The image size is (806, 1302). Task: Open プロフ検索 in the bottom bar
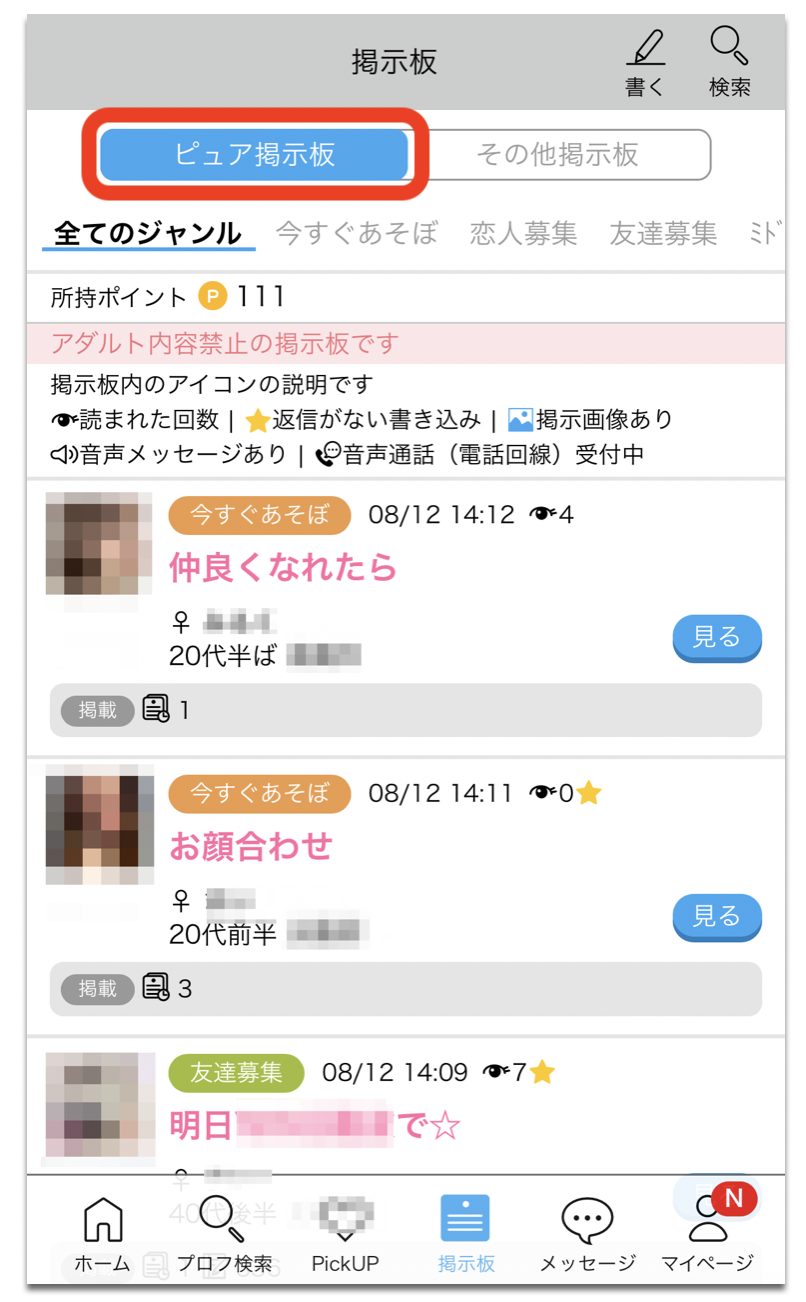point(224,1234)
